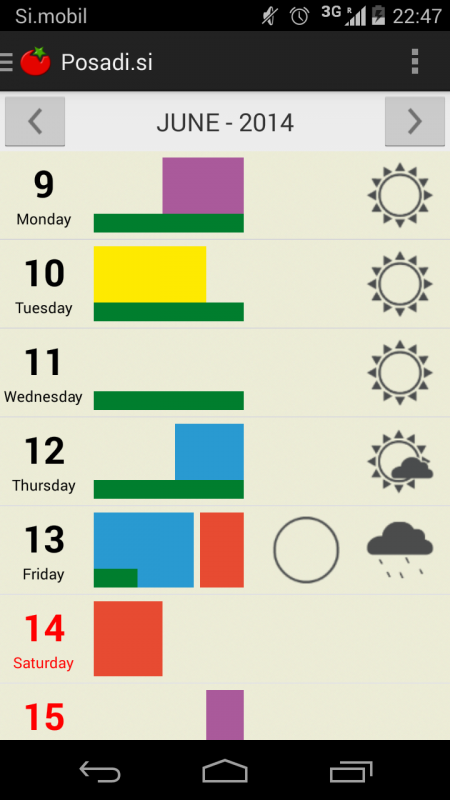Image resolution: width=450 pixels, height=800 pixels.
Task: Open Tuesday 10 June details
Action: click(x=225, y=284)
